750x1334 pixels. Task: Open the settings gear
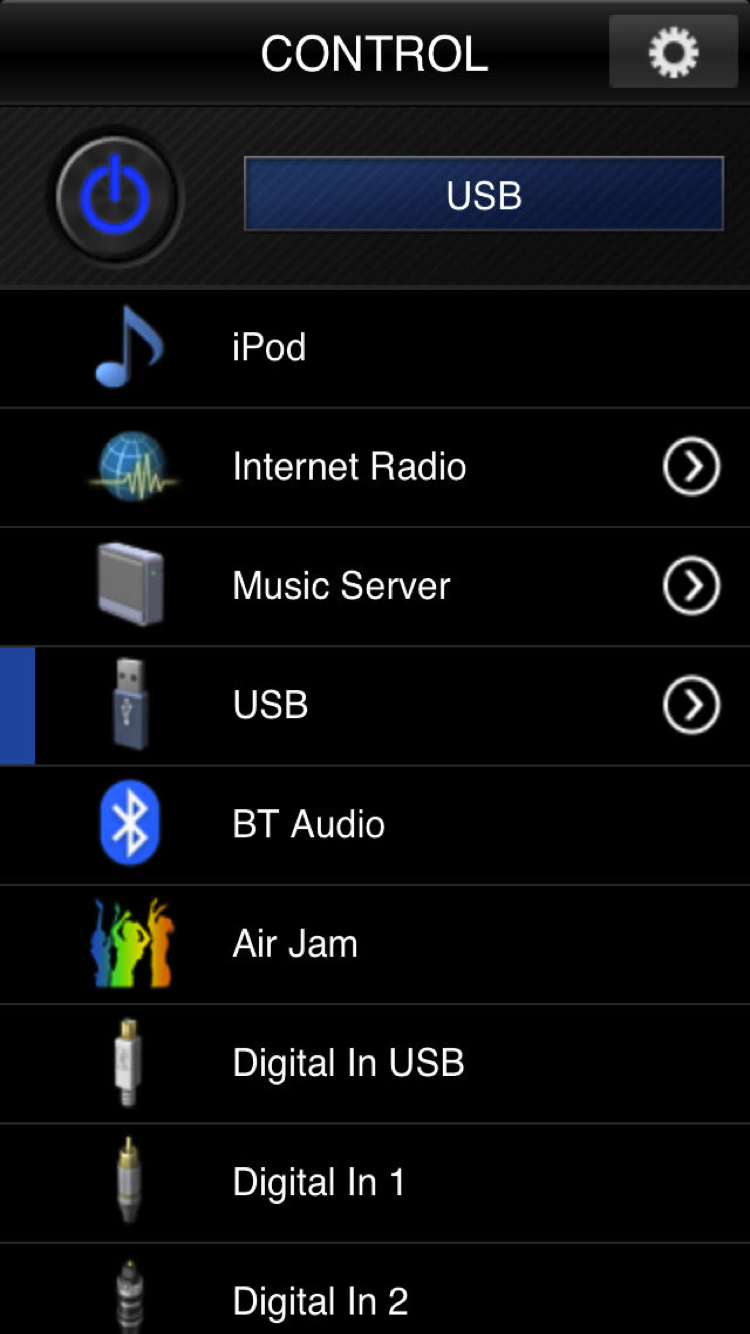[673, 52]
